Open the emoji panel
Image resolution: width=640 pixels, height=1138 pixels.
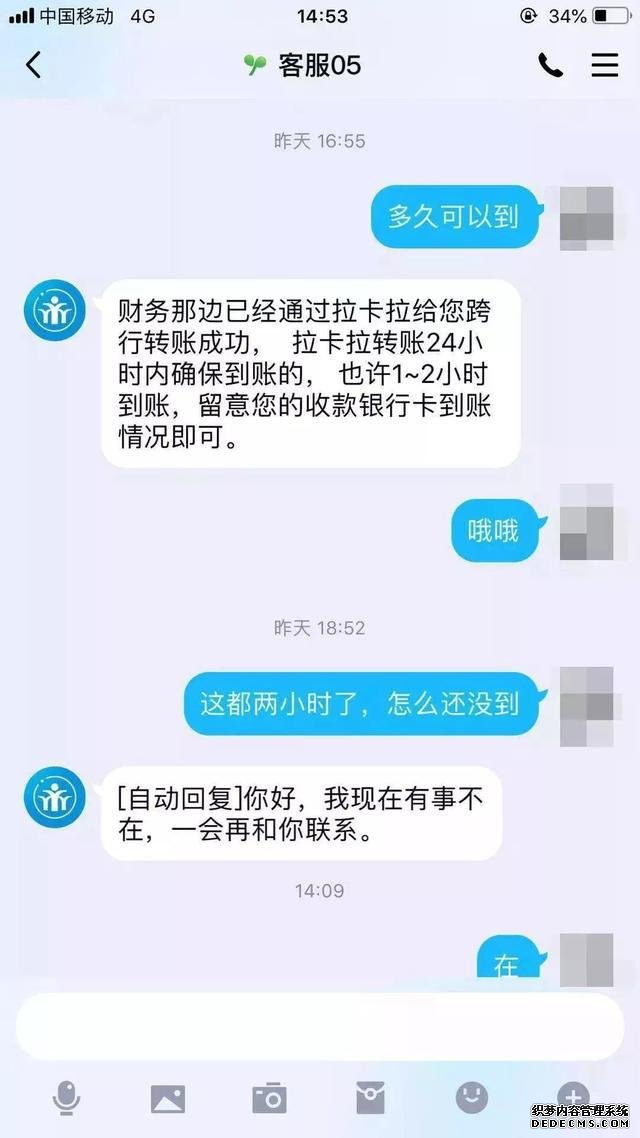(x=471, y=1098)
